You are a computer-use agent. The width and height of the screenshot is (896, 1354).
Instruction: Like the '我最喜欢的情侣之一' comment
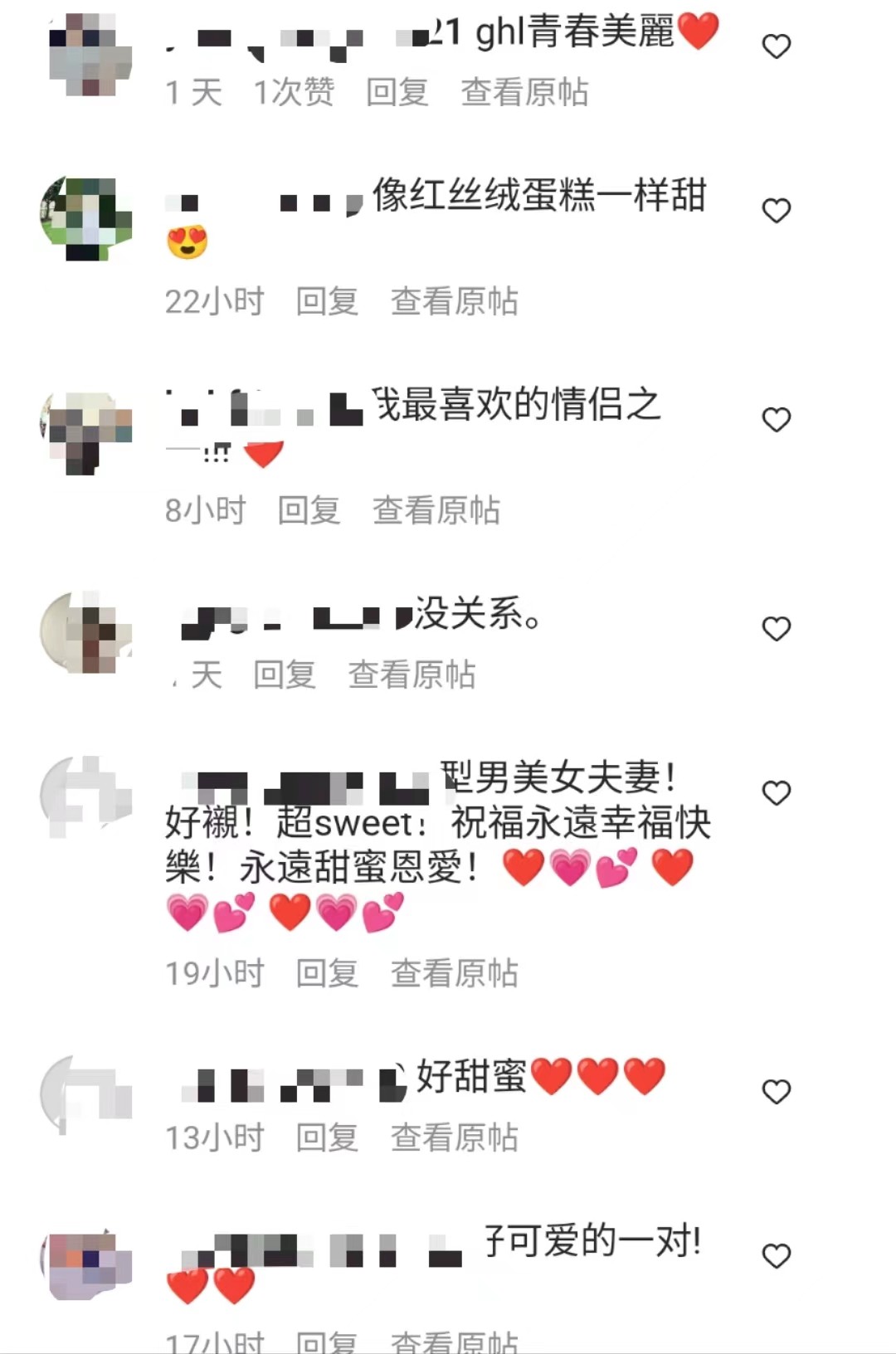tap(776, 420)
